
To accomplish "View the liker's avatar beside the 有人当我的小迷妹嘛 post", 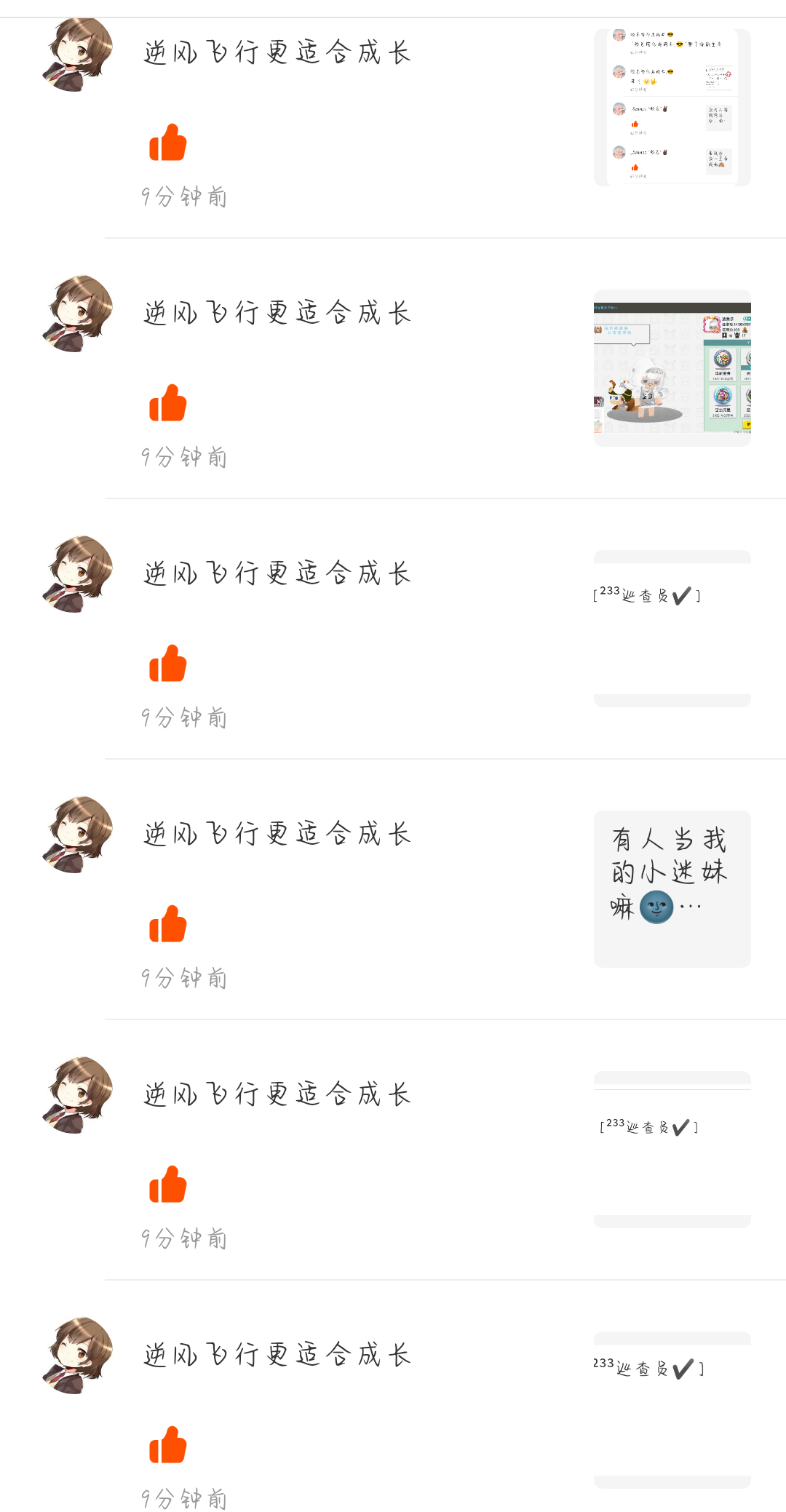I will coord(78,835).
